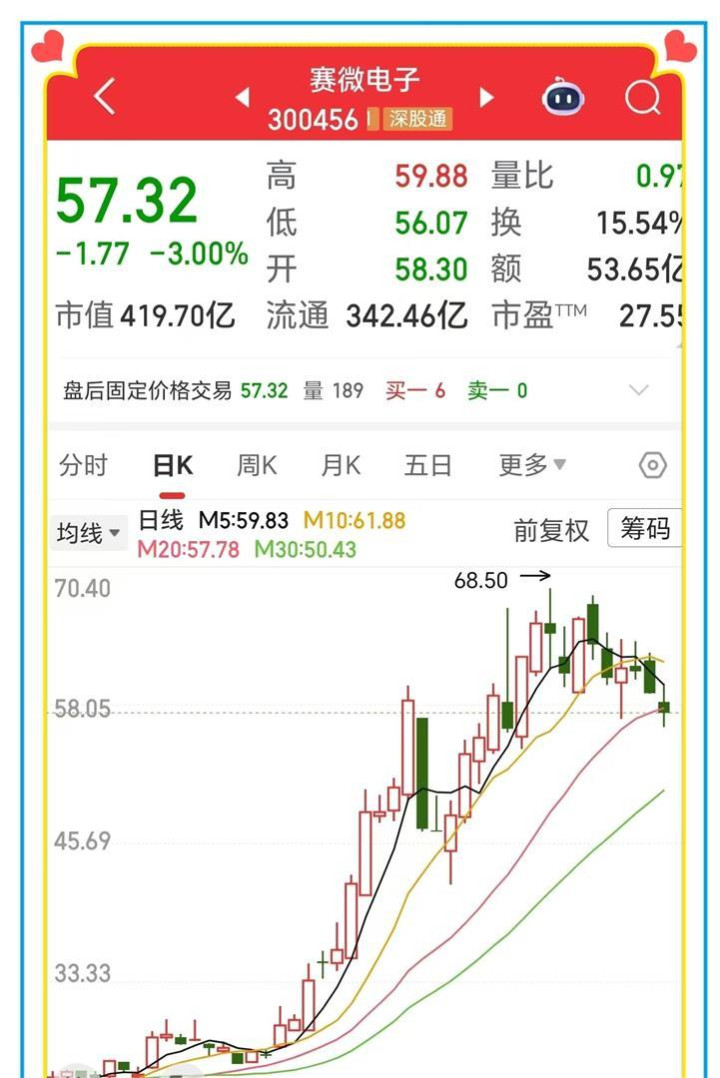Screen dimensions: 720x1078
Task: Select the 日K tab
Action: (172, 466)
